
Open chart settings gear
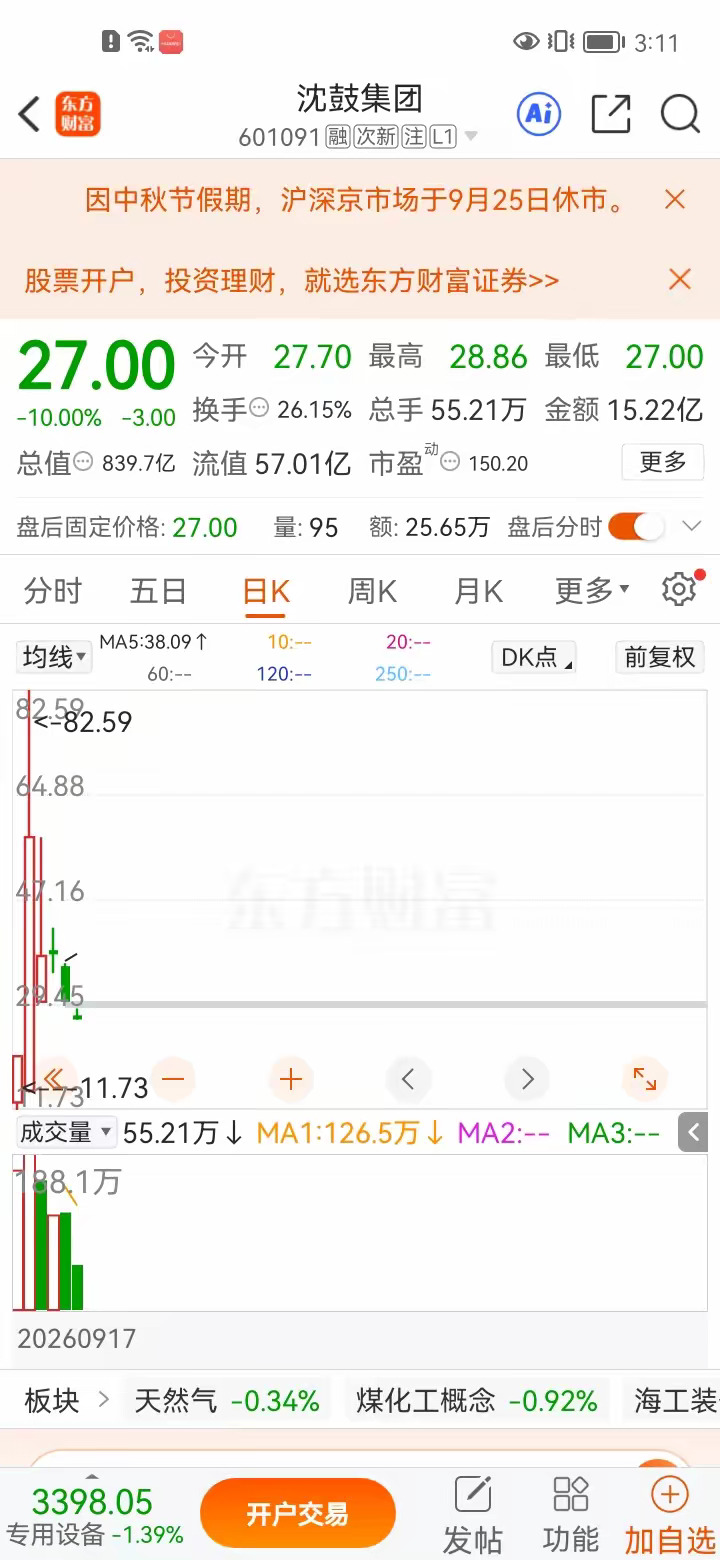pyautogui.click(x=679, y=590)
